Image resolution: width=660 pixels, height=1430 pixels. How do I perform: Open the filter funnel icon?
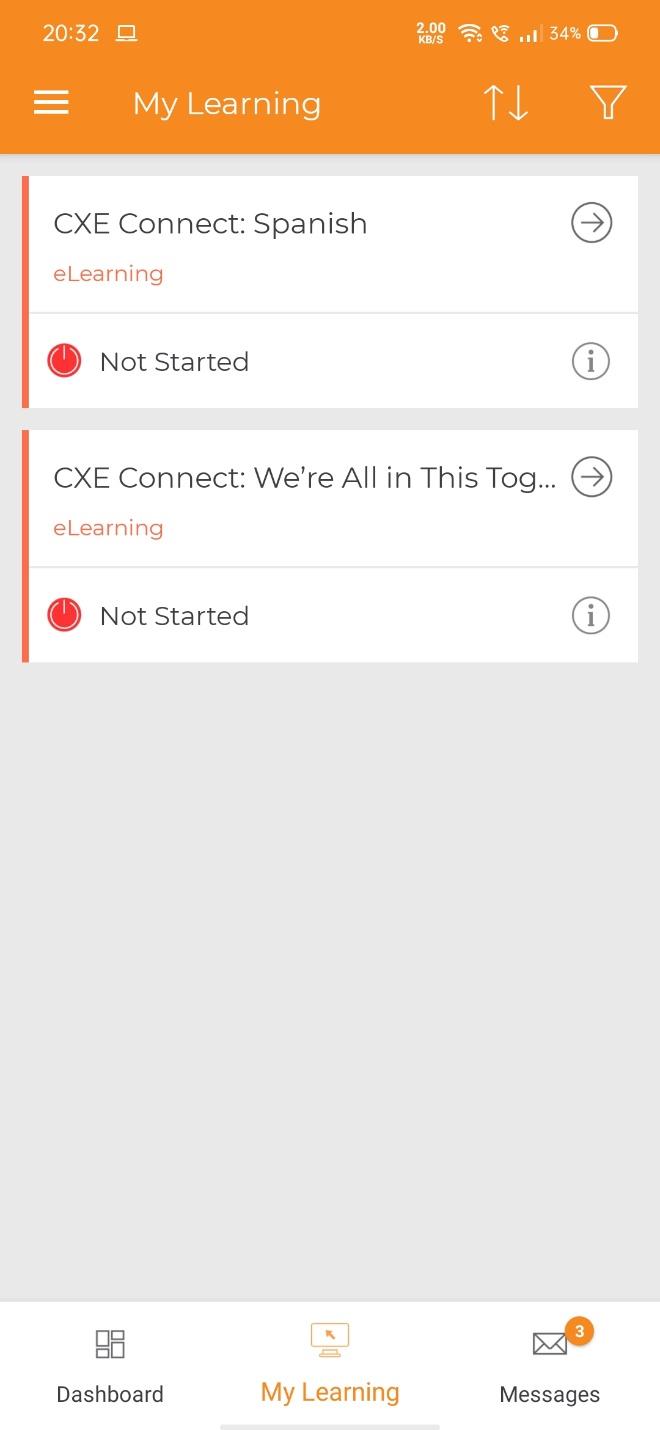pyautogui.click(x=607, y=103)
